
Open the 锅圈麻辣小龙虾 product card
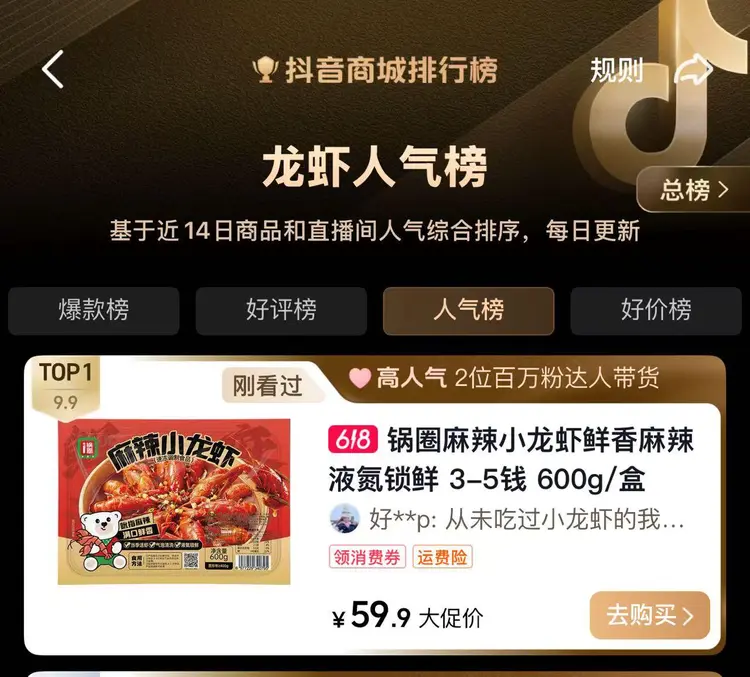click(510, 459)
